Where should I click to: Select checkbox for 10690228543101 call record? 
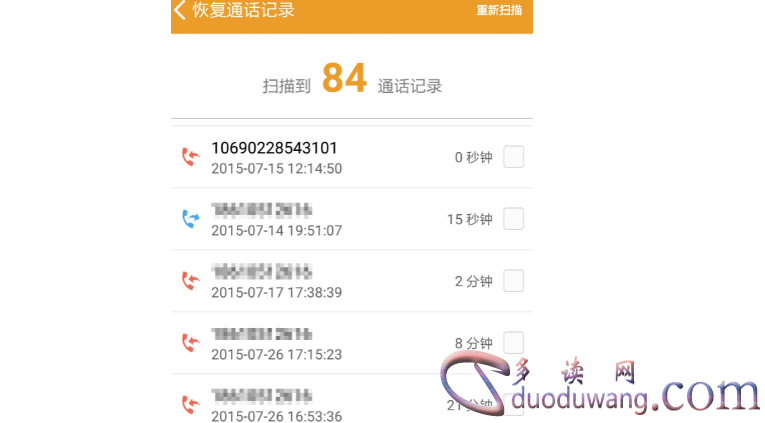pos(513,157)
